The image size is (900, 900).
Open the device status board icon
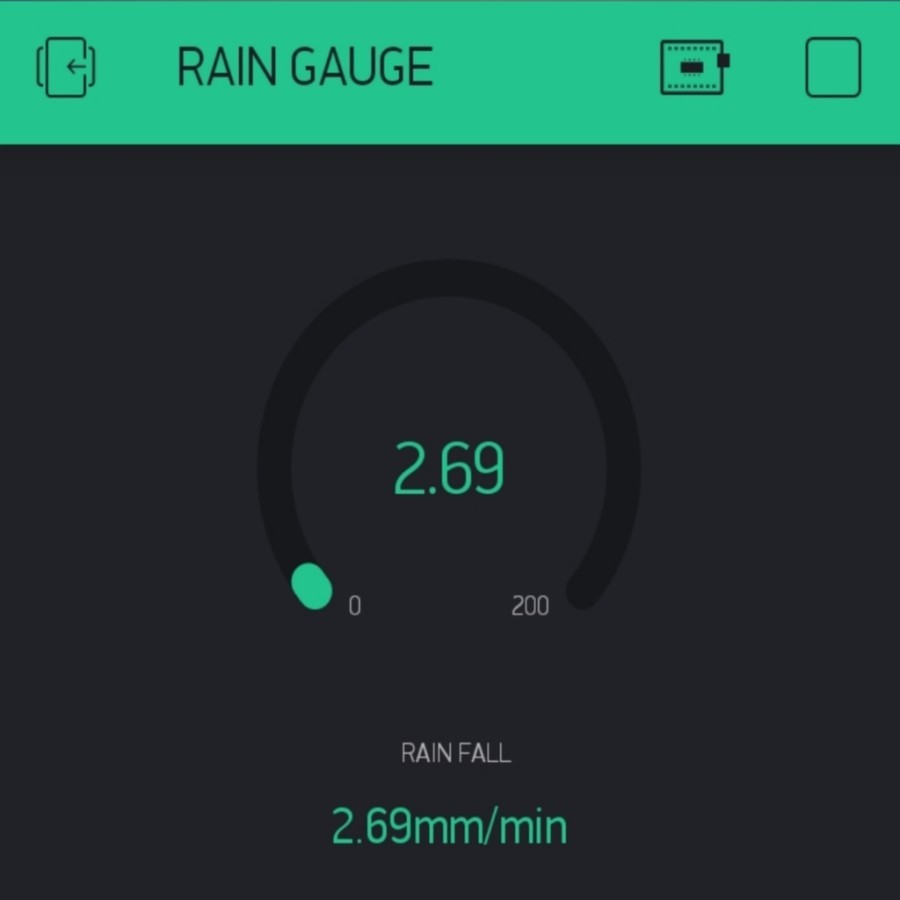pos(694,67)
